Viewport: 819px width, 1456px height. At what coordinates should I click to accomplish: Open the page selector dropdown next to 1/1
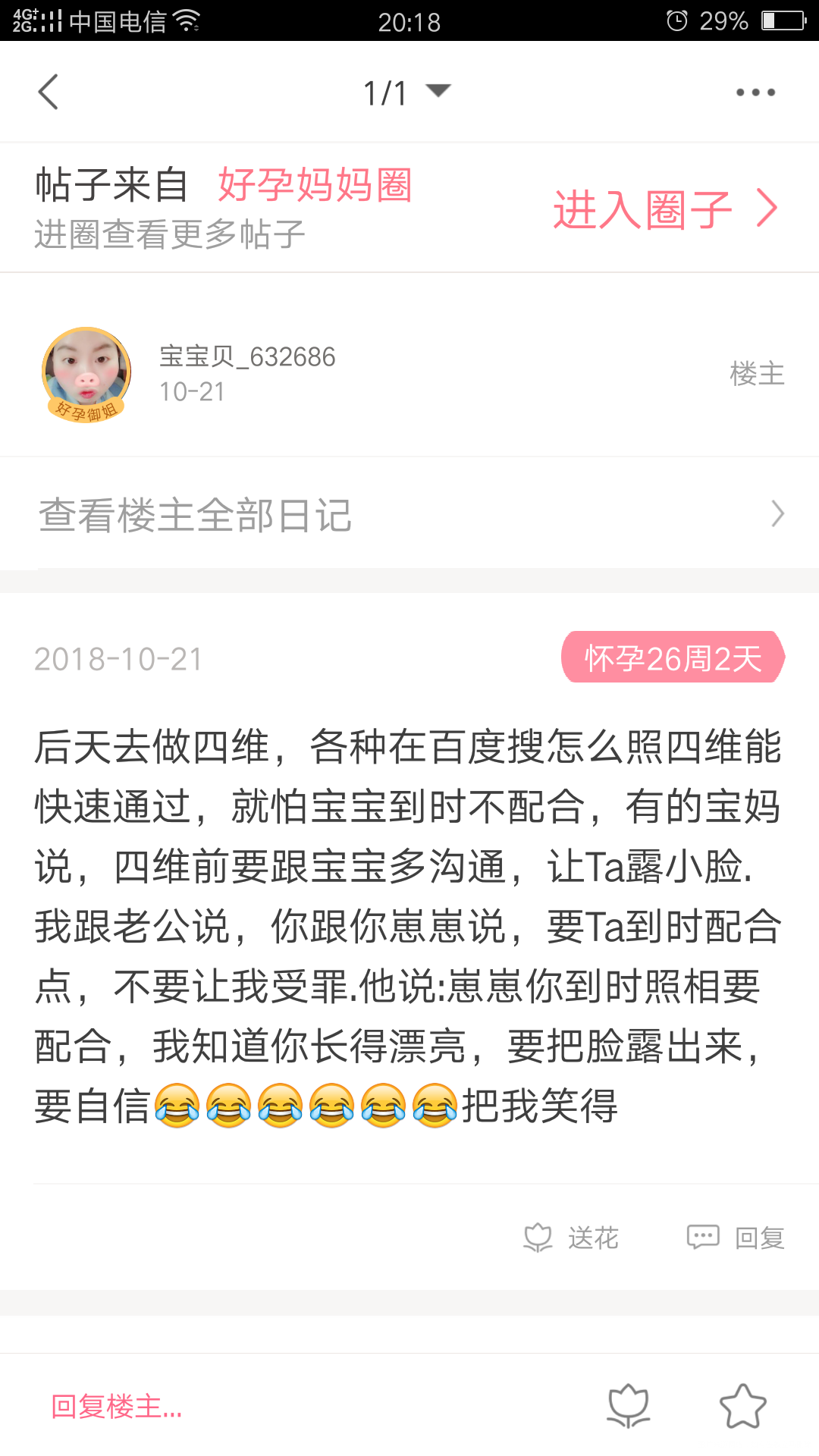438,90
